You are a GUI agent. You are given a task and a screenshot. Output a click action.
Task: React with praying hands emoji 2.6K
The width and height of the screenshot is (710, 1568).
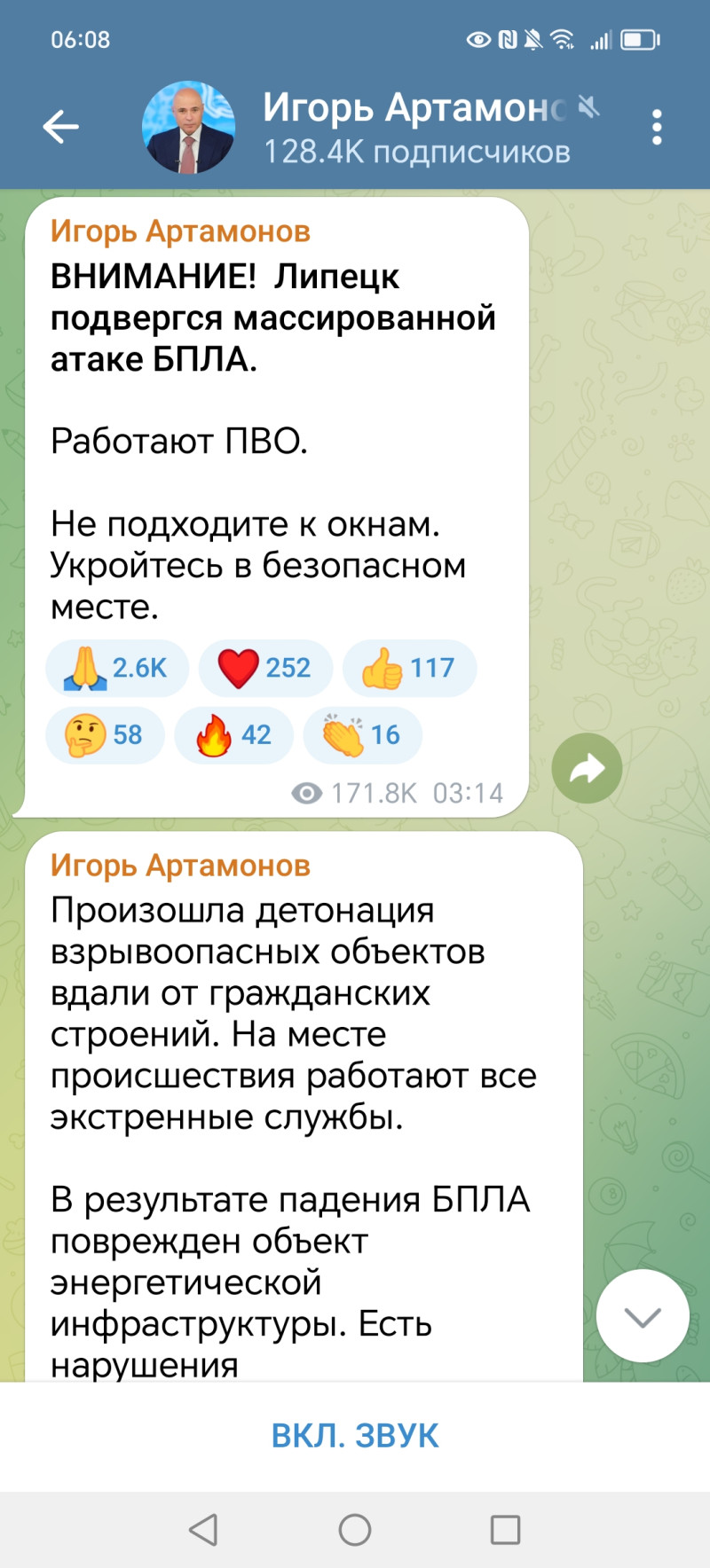(117, 668)
